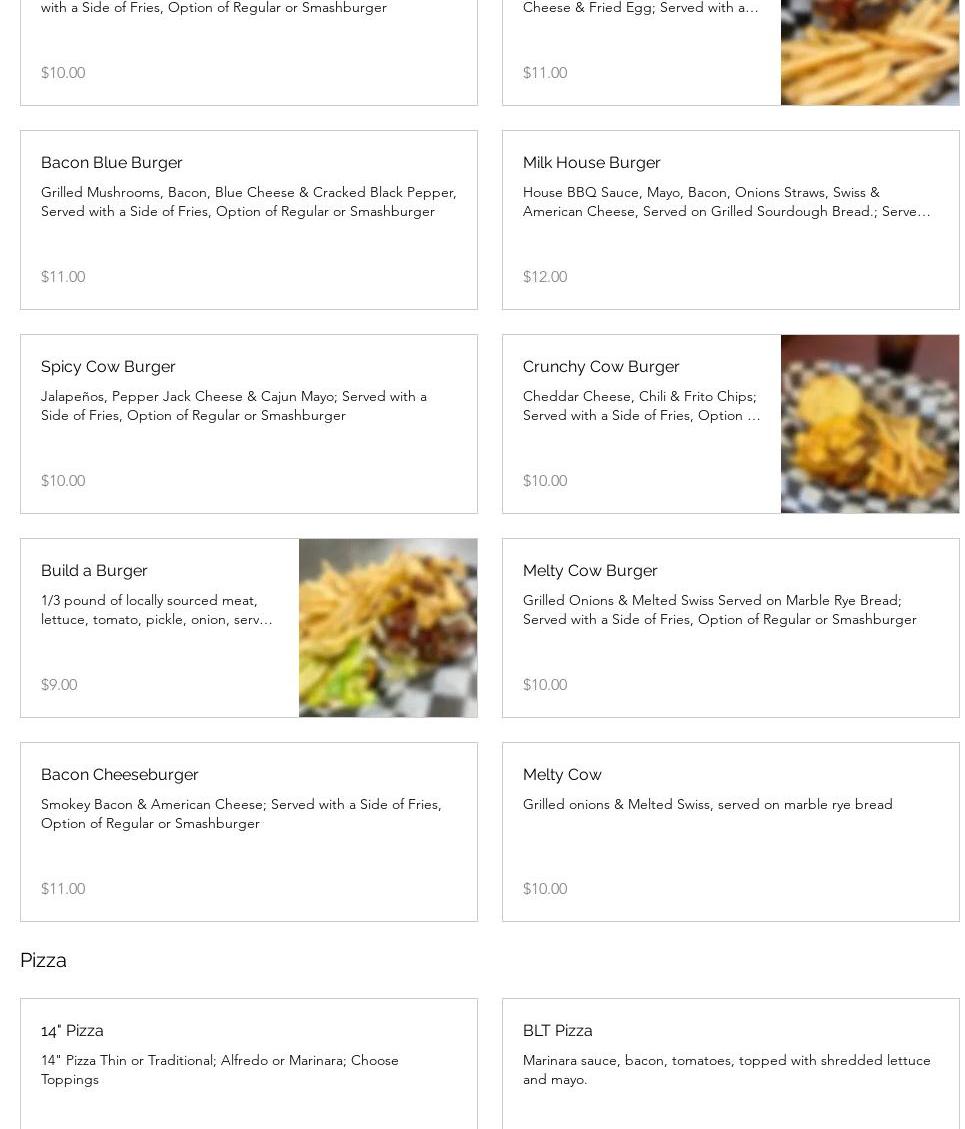View the BLT Pizza card
965x1129 pixels.
click(x=730, y=1062)
